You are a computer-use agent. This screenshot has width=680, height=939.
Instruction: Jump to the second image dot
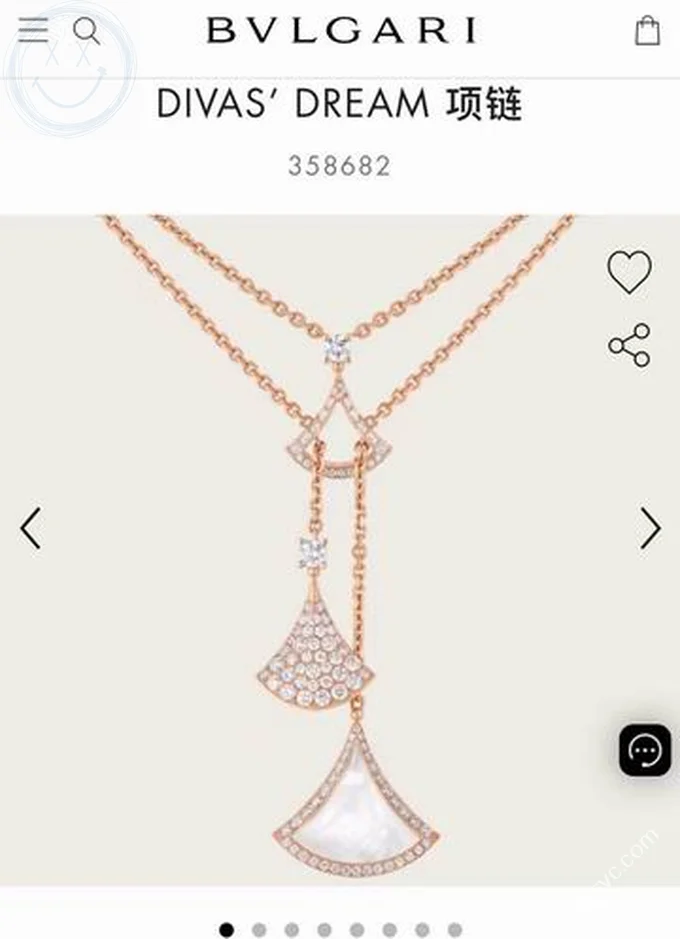pyautogui.click(x=258, y=930)
